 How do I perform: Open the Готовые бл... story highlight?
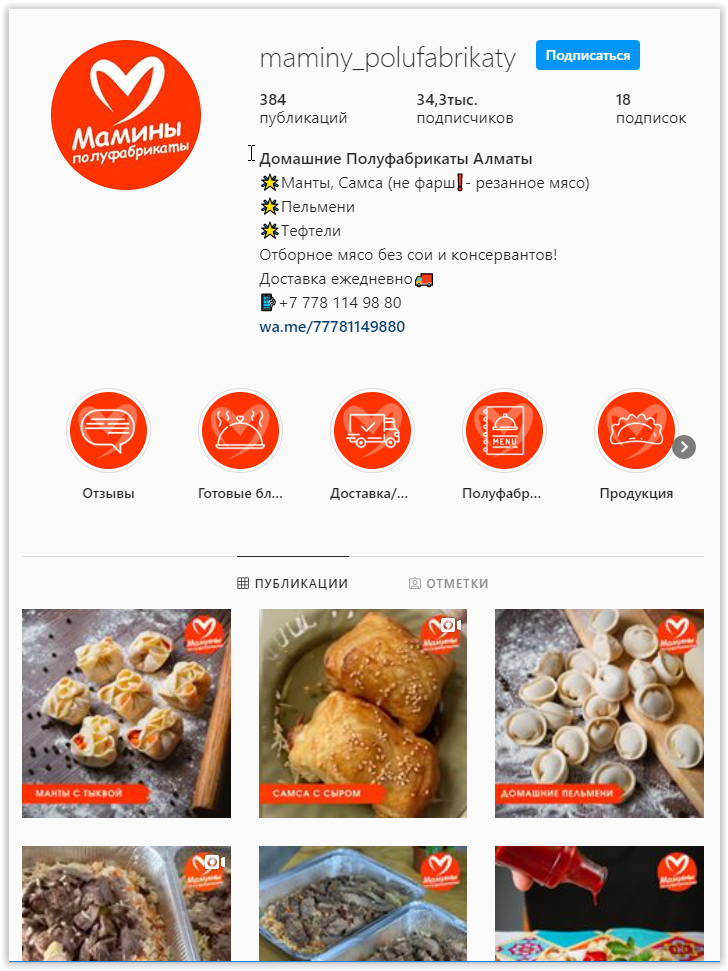coord(240,431)
